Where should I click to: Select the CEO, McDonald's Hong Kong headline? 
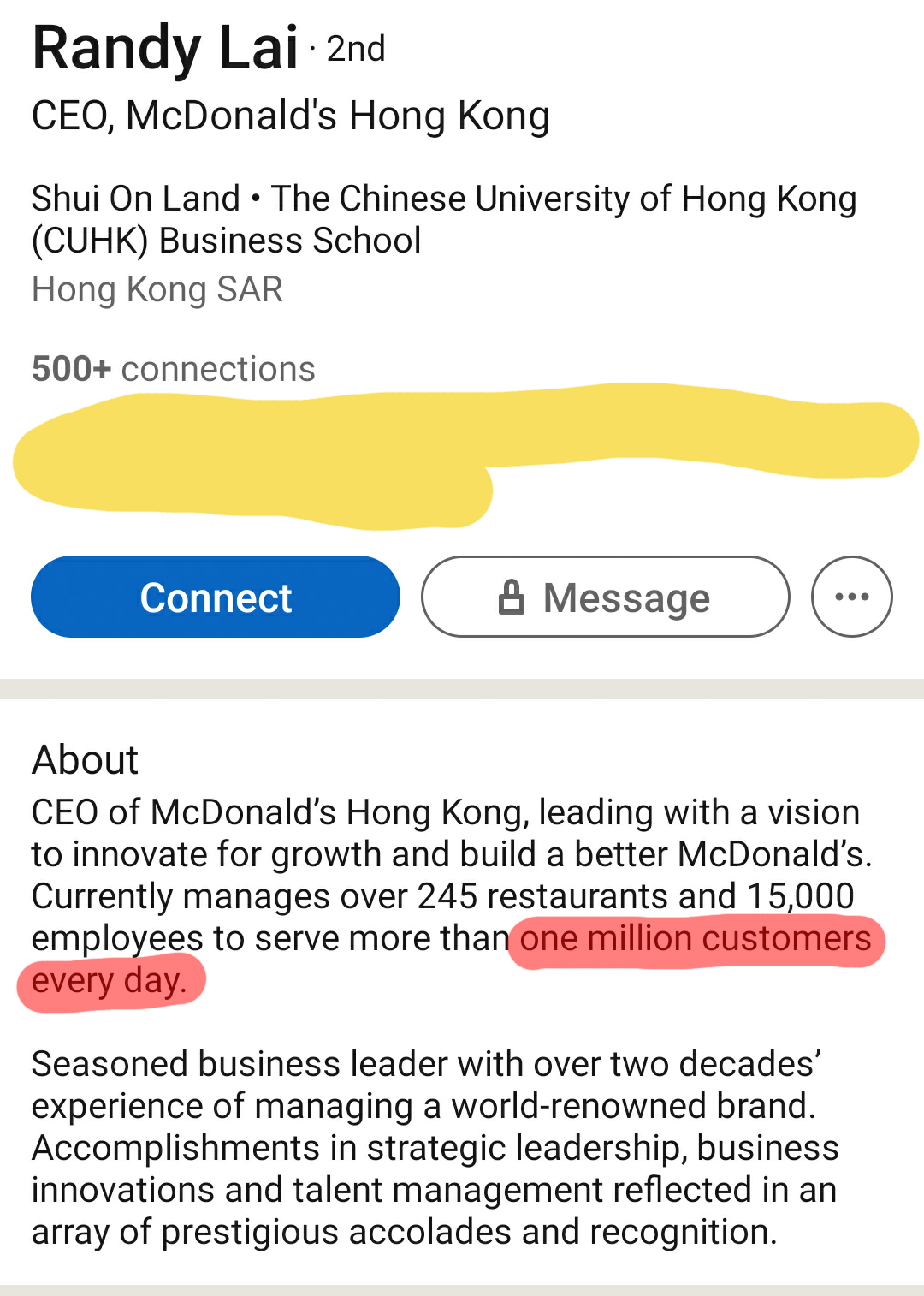289,115
